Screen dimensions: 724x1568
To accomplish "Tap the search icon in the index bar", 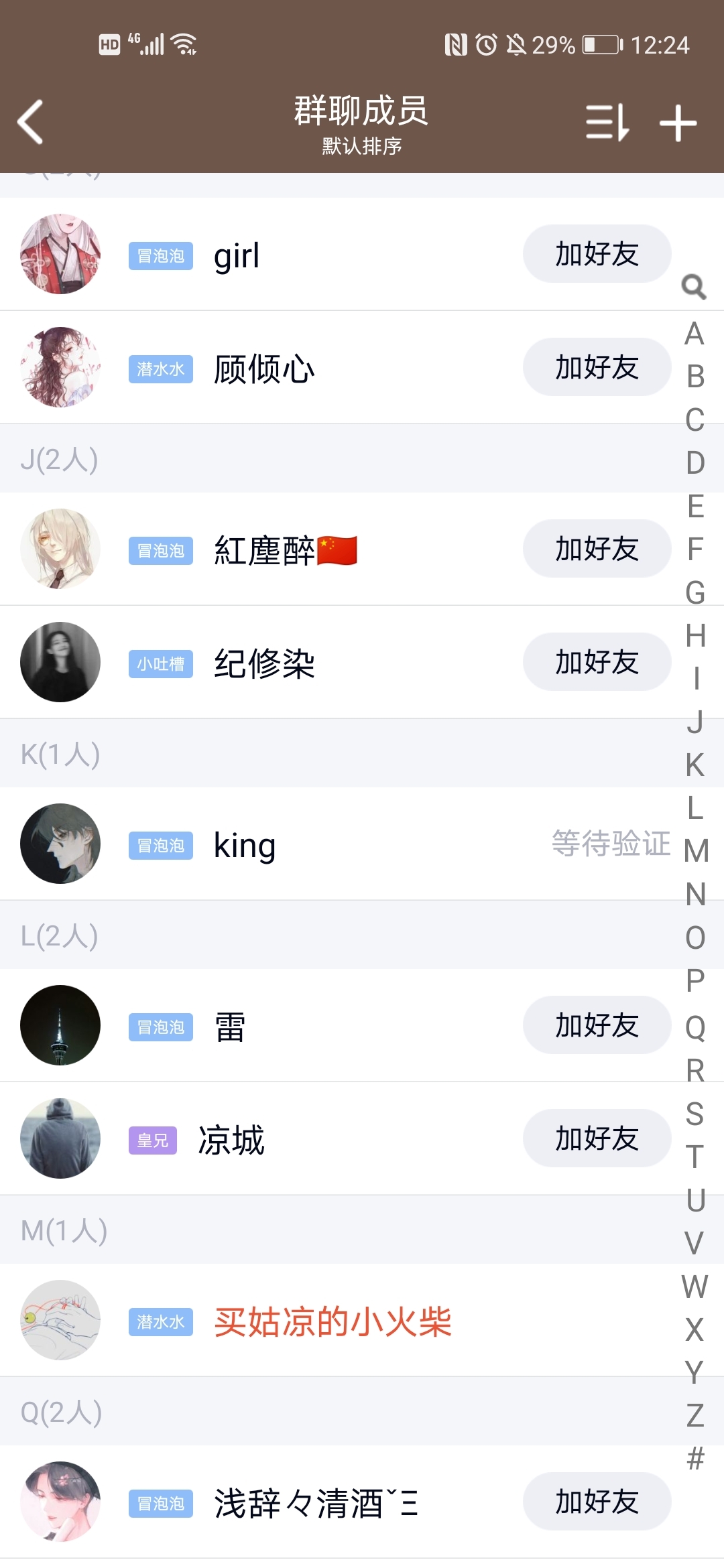I will click(695, 287).
